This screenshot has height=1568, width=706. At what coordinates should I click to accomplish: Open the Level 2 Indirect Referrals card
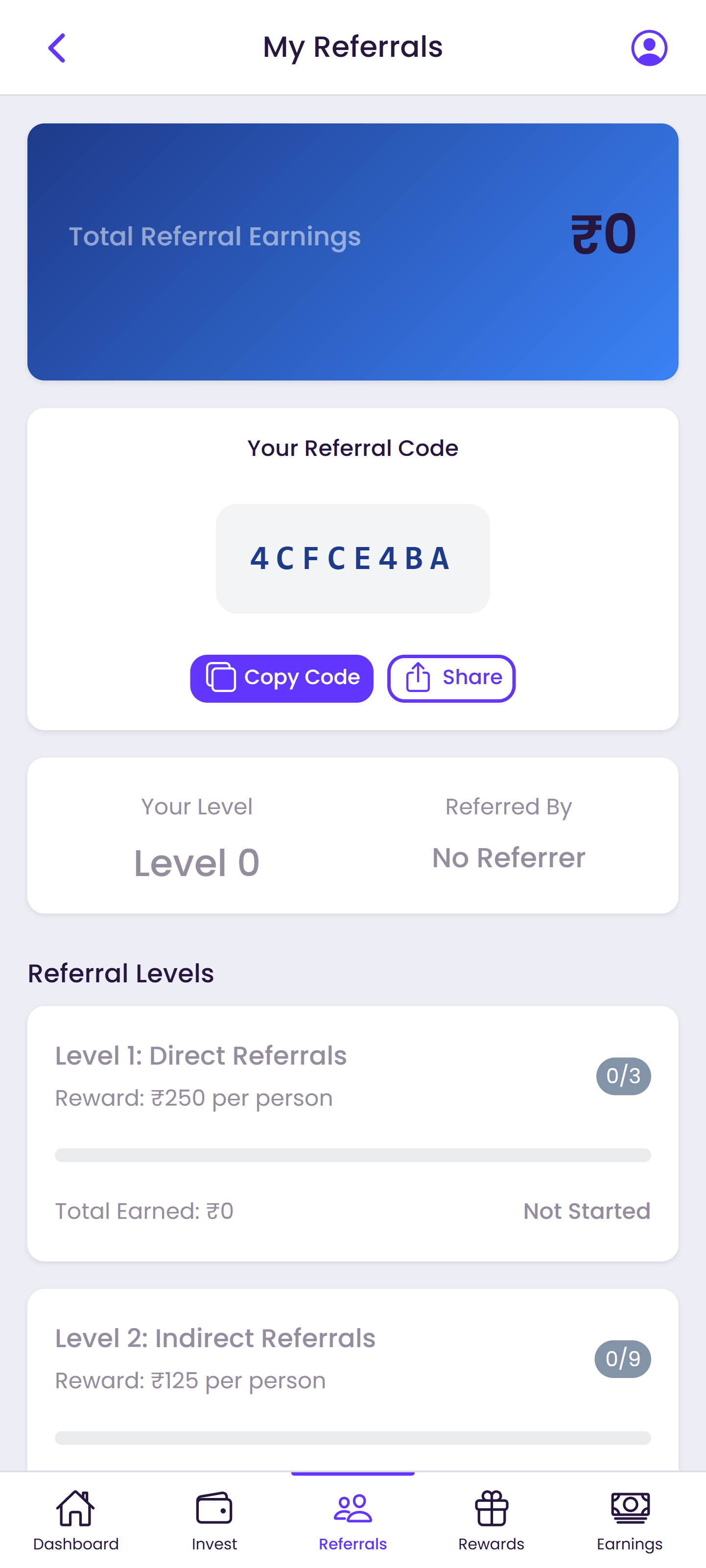(353, 1370)
